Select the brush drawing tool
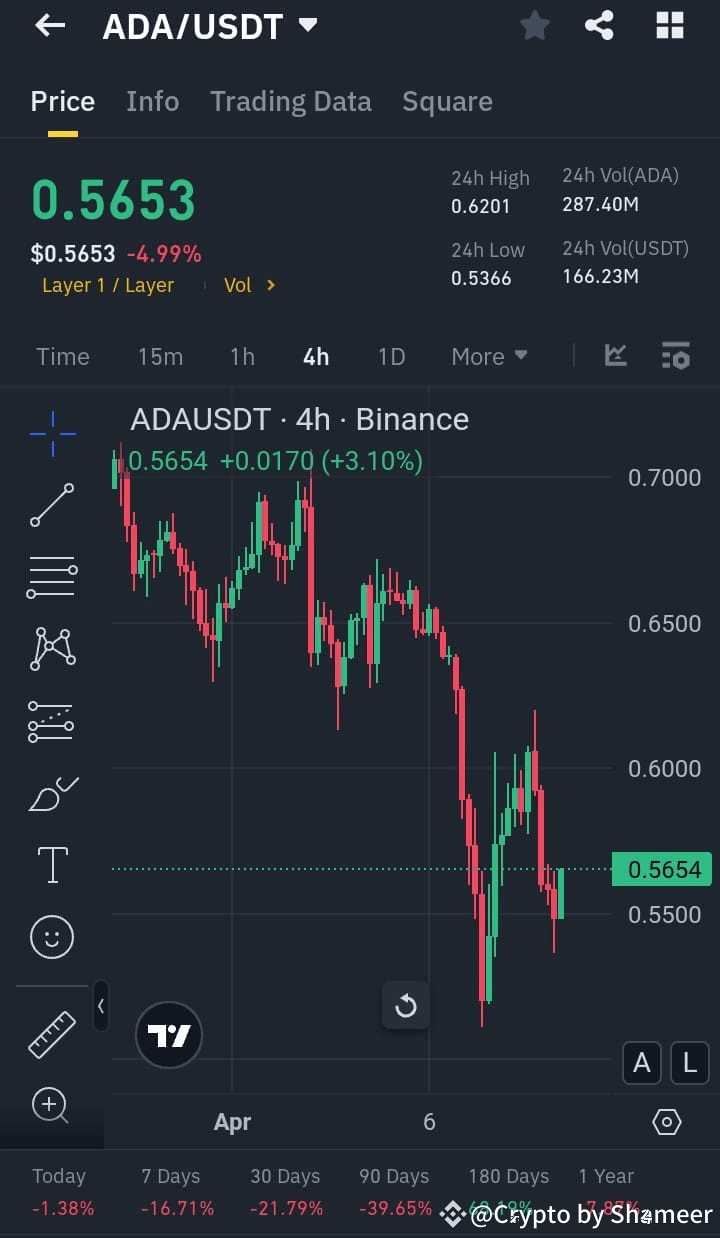720x1238 pixels. tap(52, 793)
